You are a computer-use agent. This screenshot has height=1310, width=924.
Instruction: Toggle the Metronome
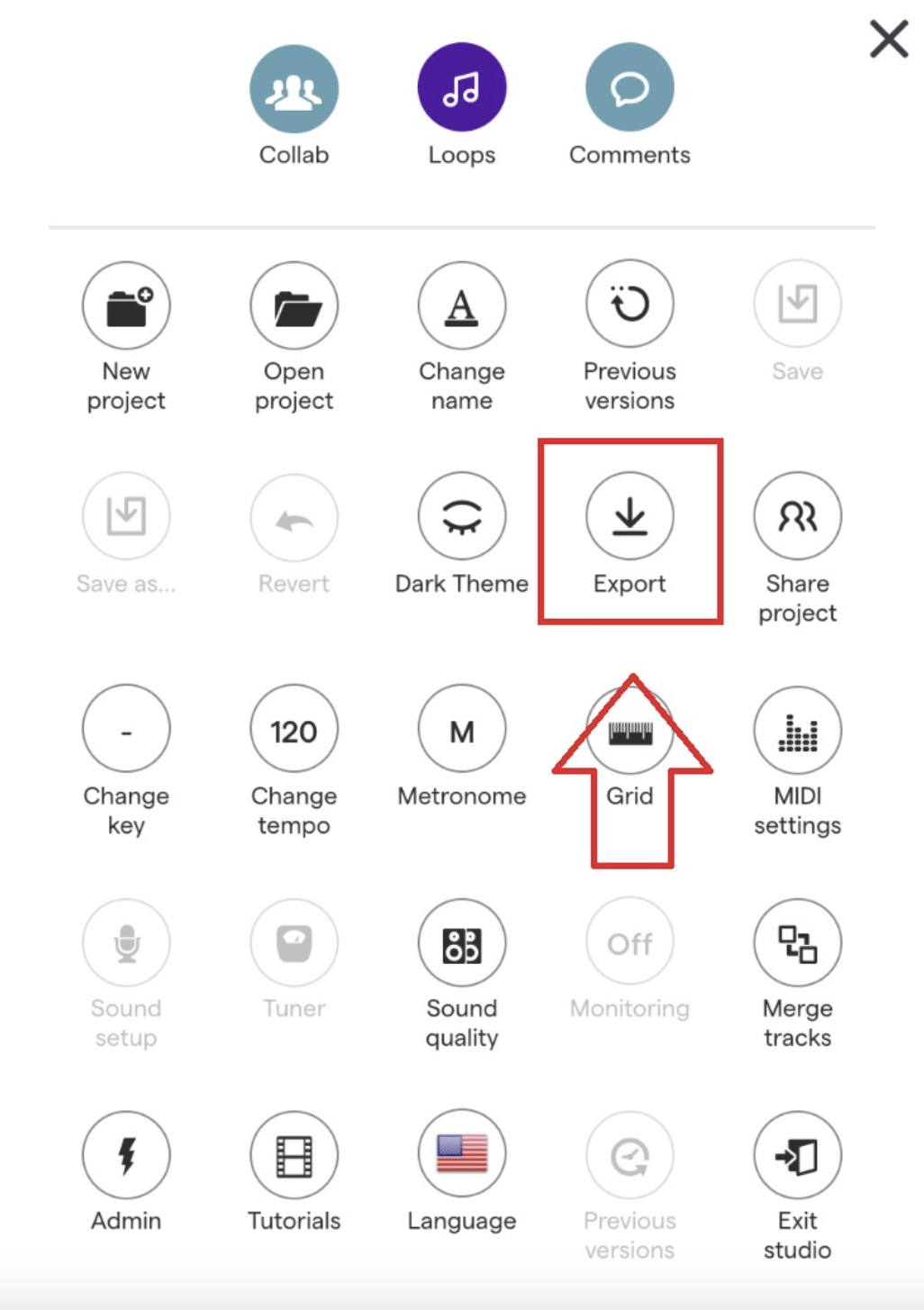461,730
